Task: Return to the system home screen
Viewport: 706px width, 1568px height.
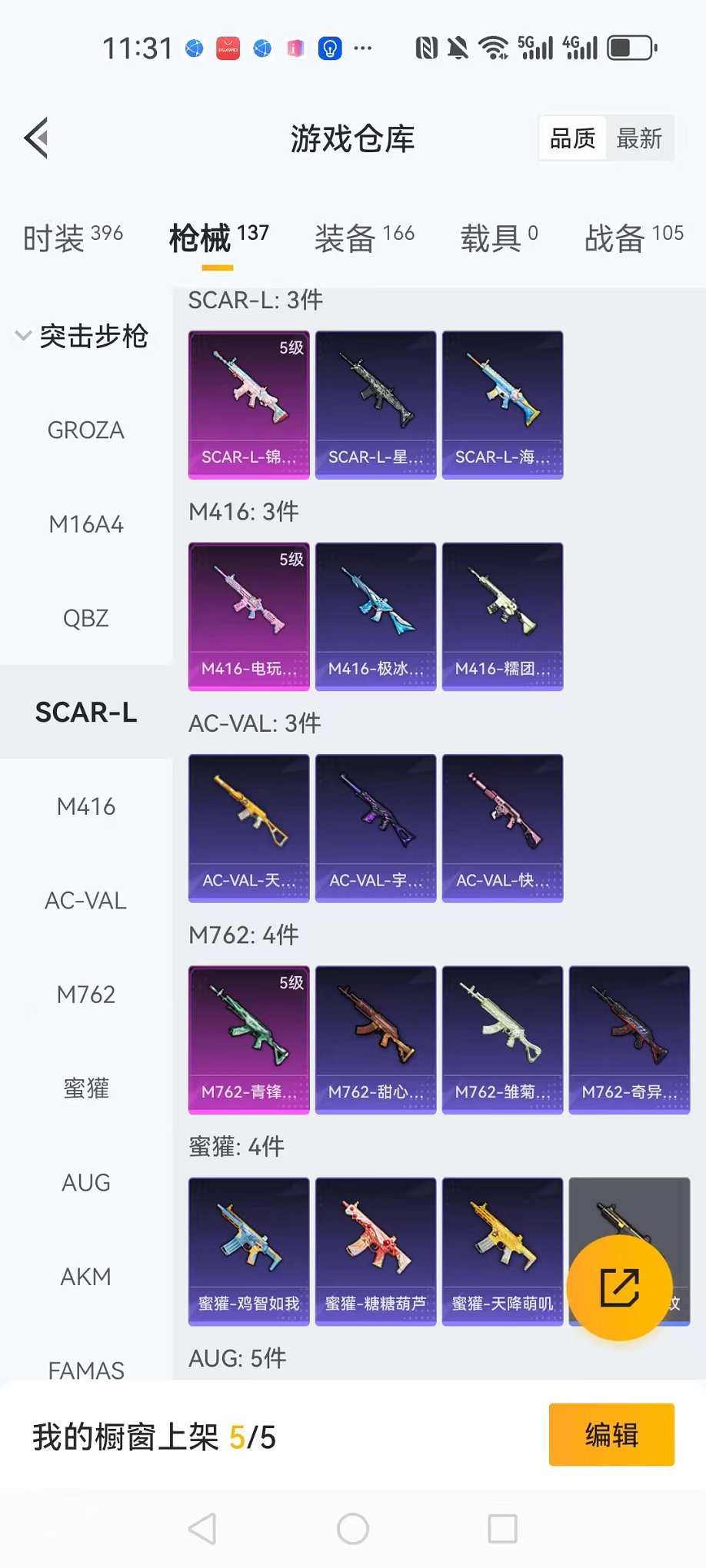Action: coord(353,1529)
